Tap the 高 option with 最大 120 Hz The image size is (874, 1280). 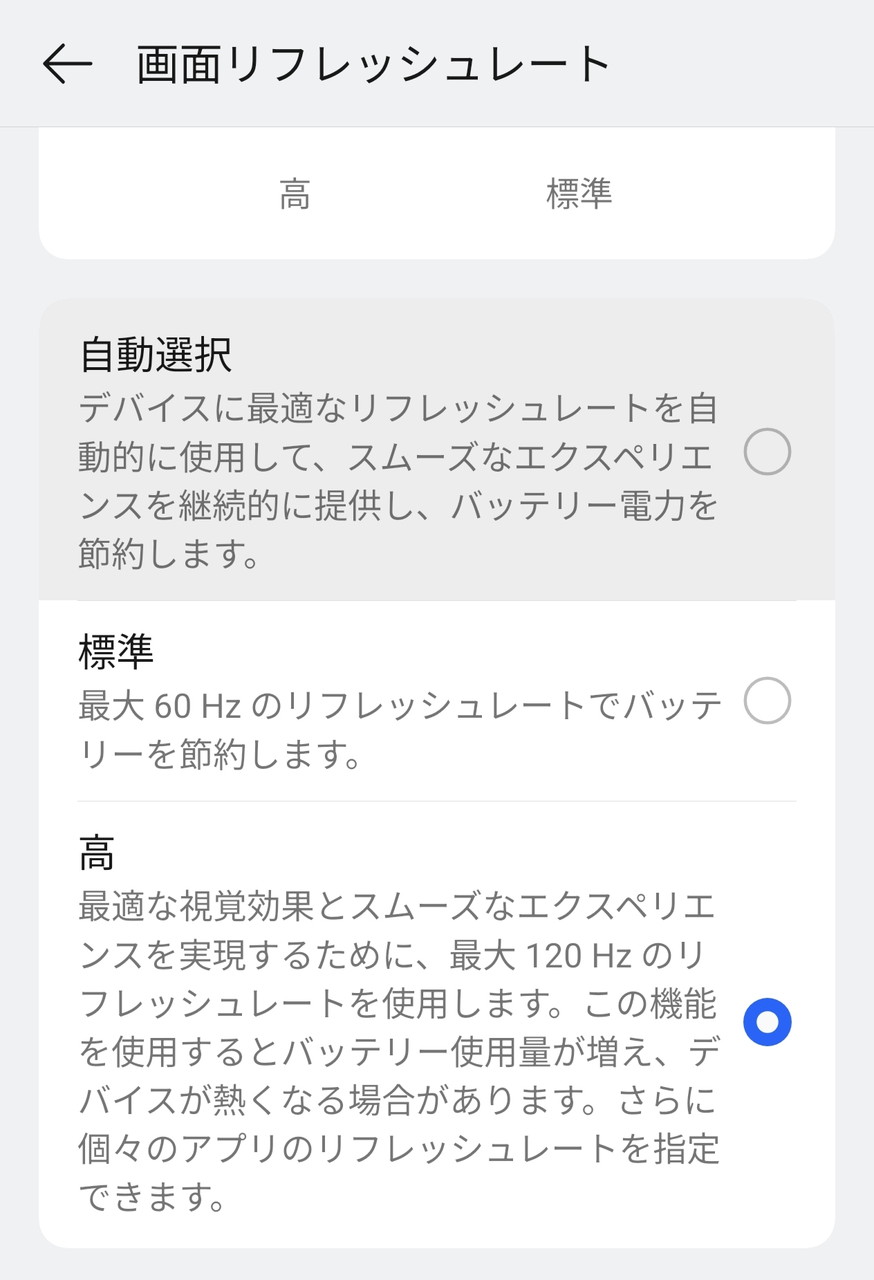coord(767,1022)
